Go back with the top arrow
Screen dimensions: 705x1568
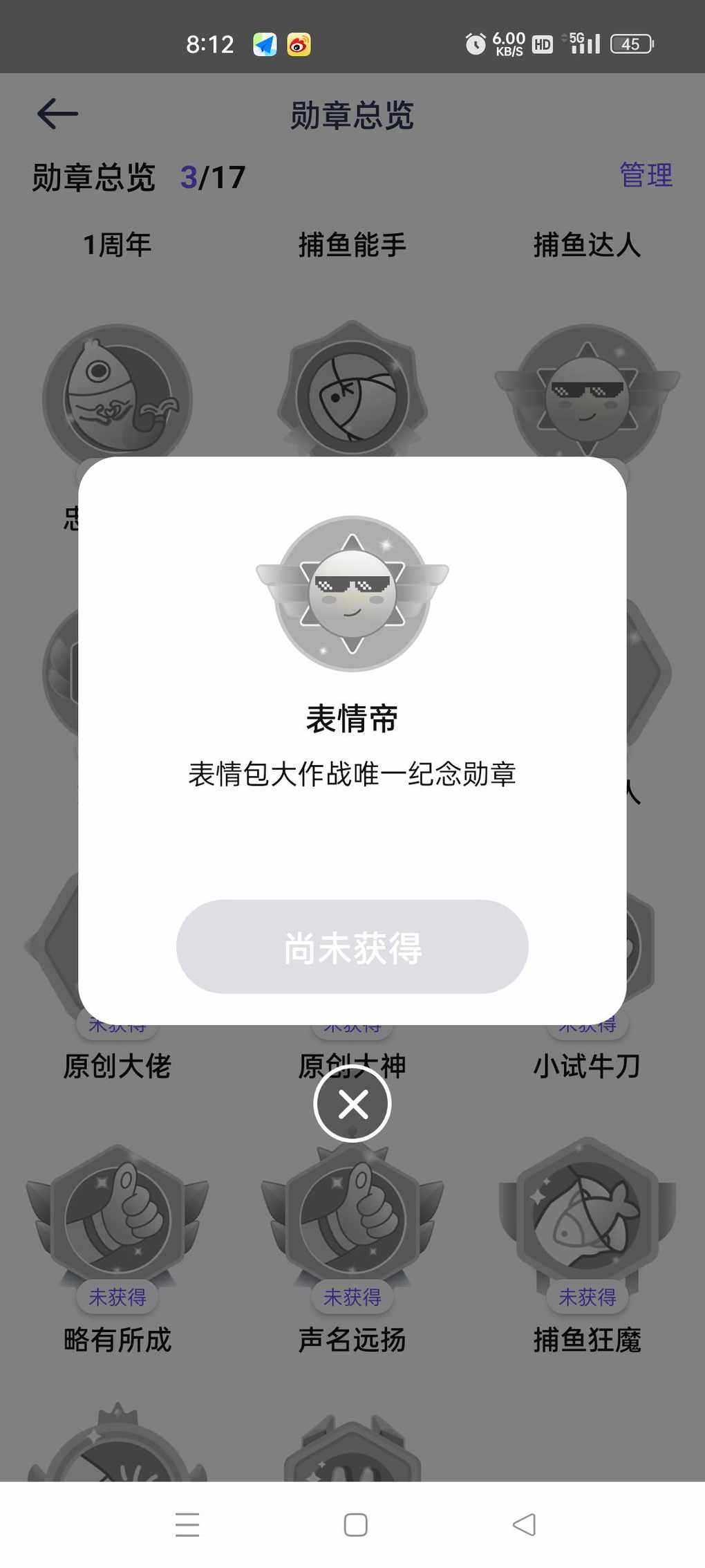[x=57, y=114]
